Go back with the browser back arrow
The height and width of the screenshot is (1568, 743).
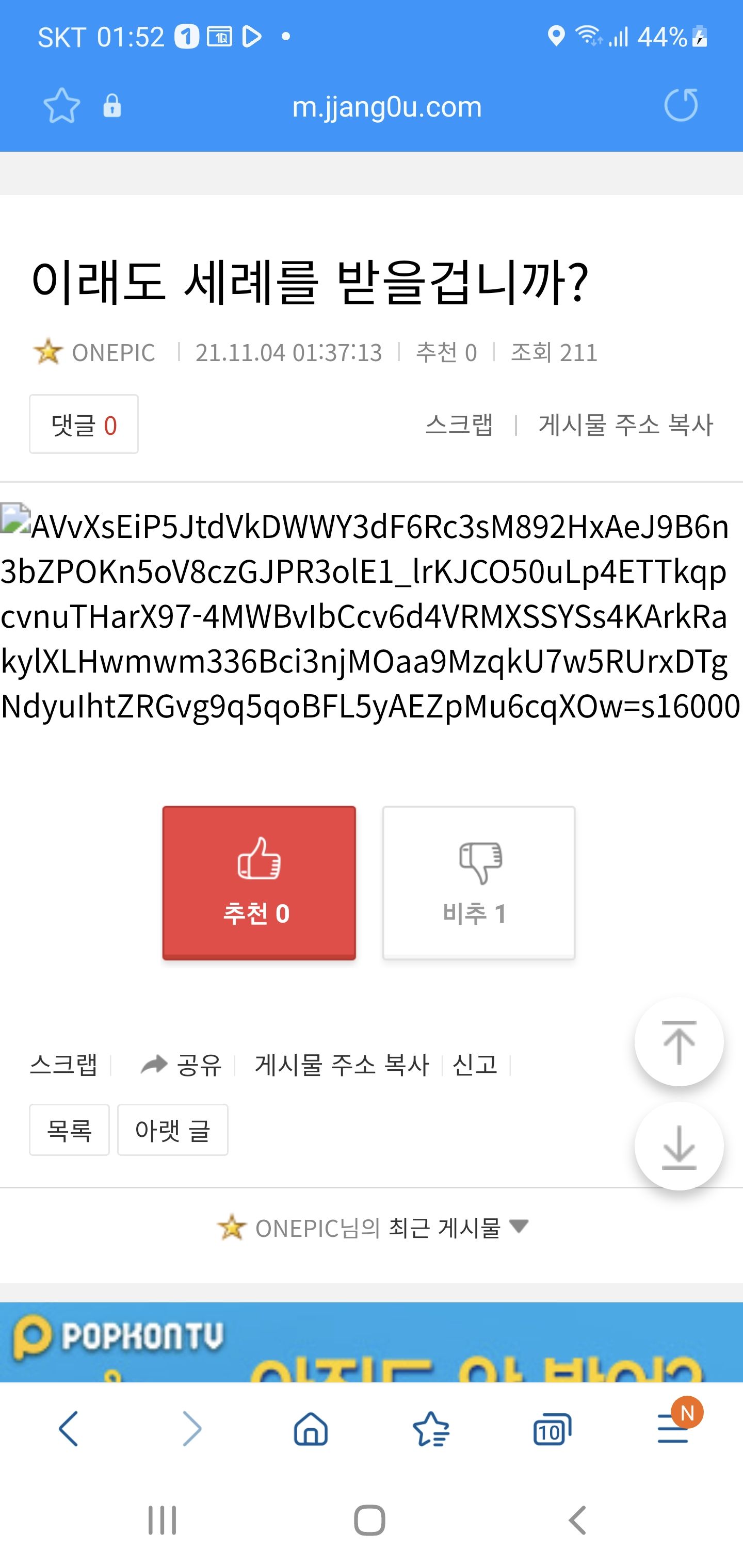68,1429
